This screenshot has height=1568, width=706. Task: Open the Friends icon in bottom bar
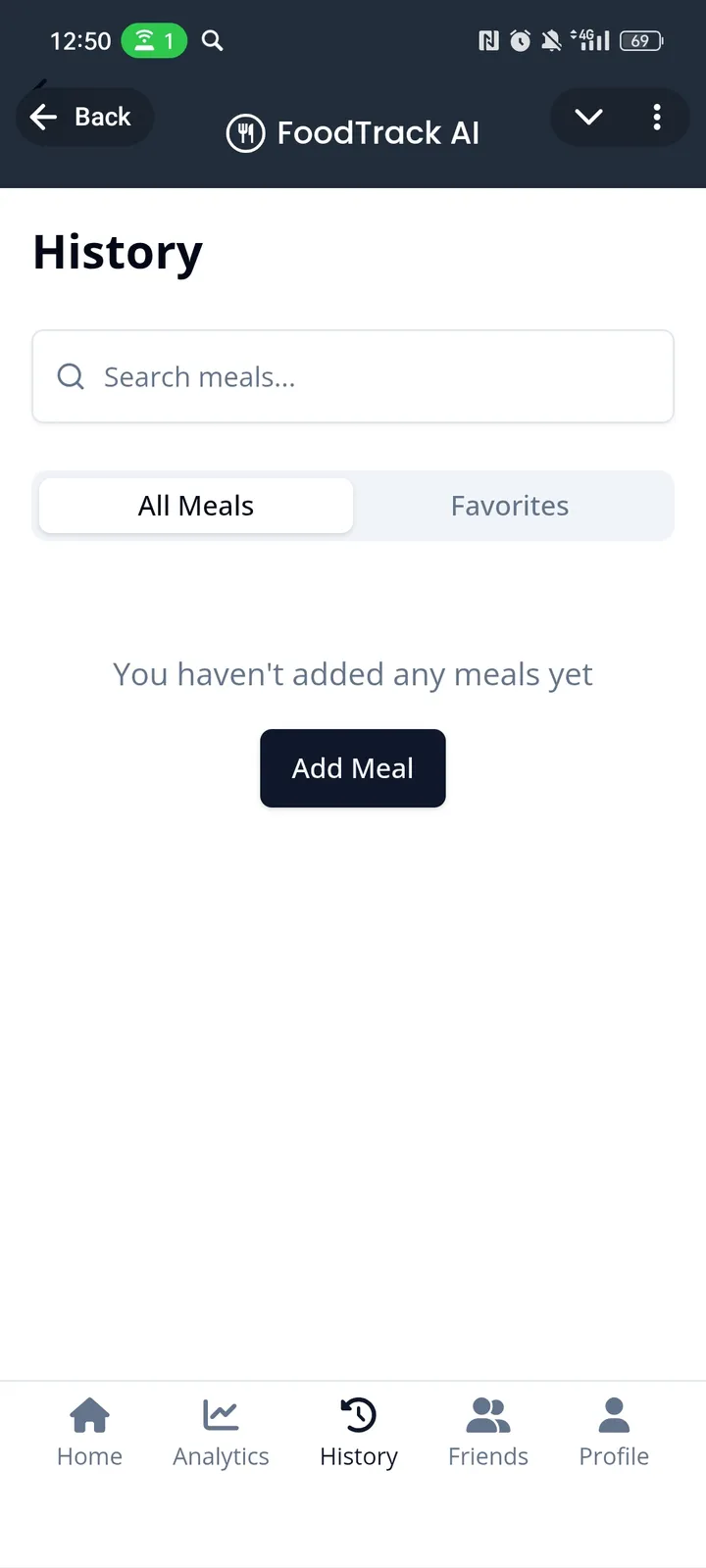coord(487,1414)
